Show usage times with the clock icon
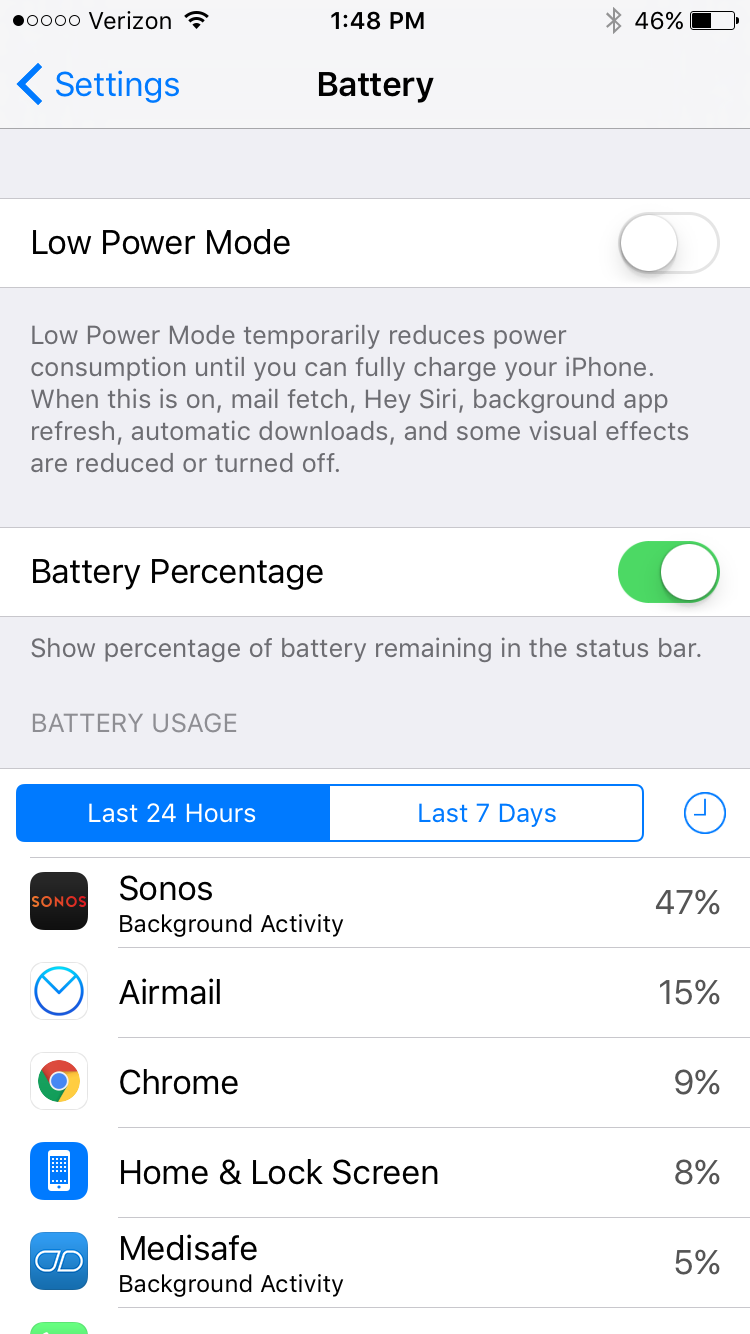 pyautogui.click(x=704, y=813)
